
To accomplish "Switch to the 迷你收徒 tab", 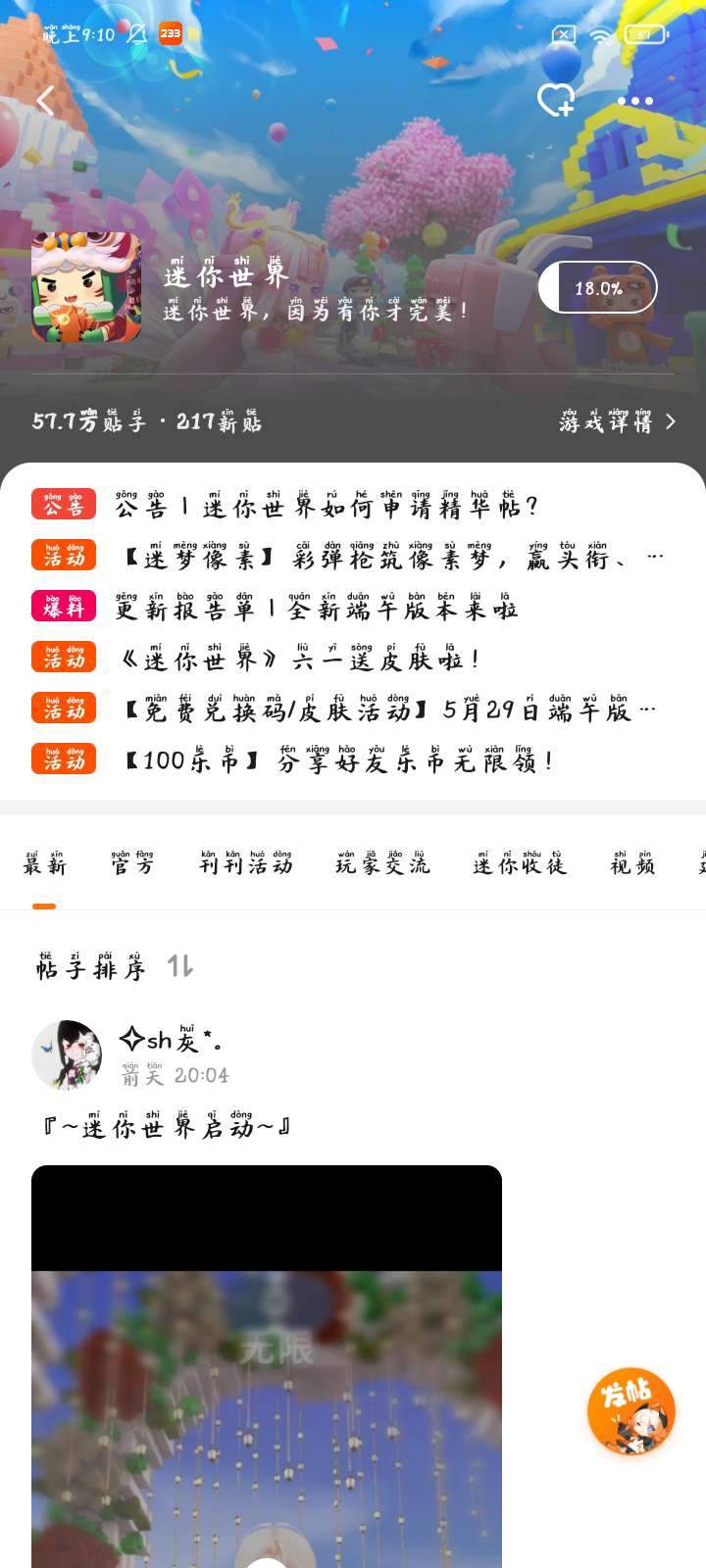I will pyautogui.click(x=520, y=862).
